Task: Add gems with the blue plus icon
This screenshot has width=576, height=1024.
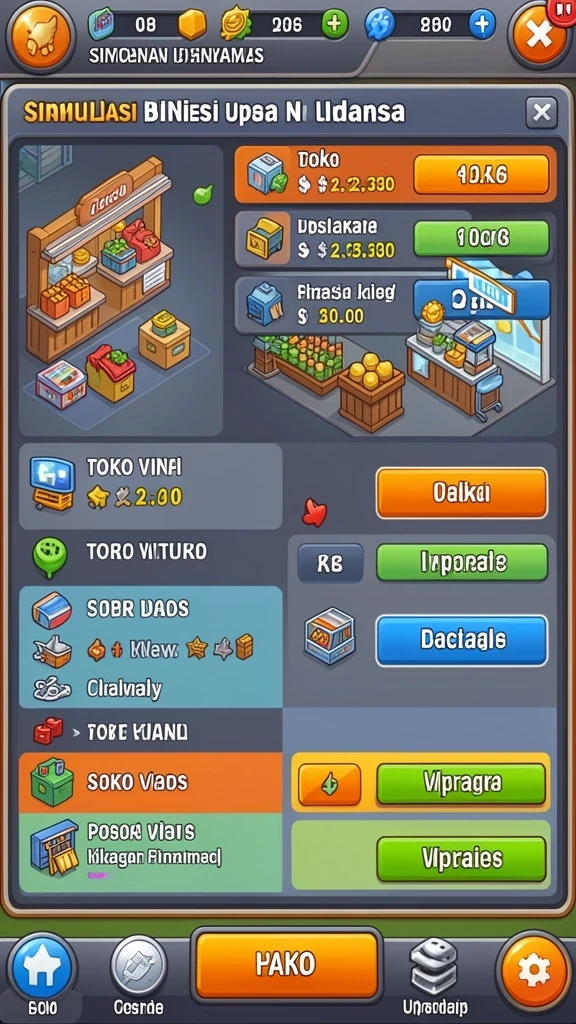Action: click(x=482, y=25)
